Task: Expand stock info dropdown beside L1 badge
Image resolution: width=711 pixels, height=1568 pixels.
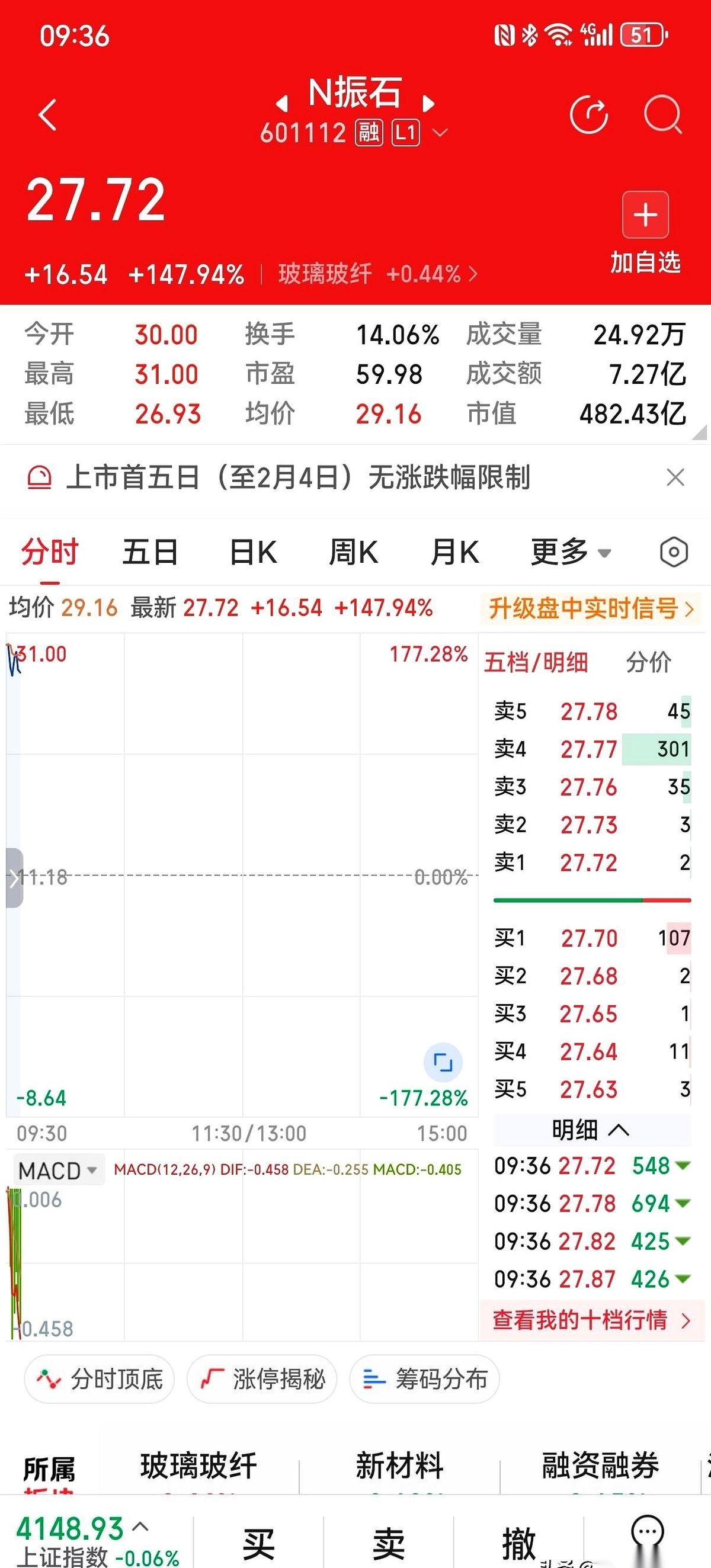Action: [x=441, y=133]
